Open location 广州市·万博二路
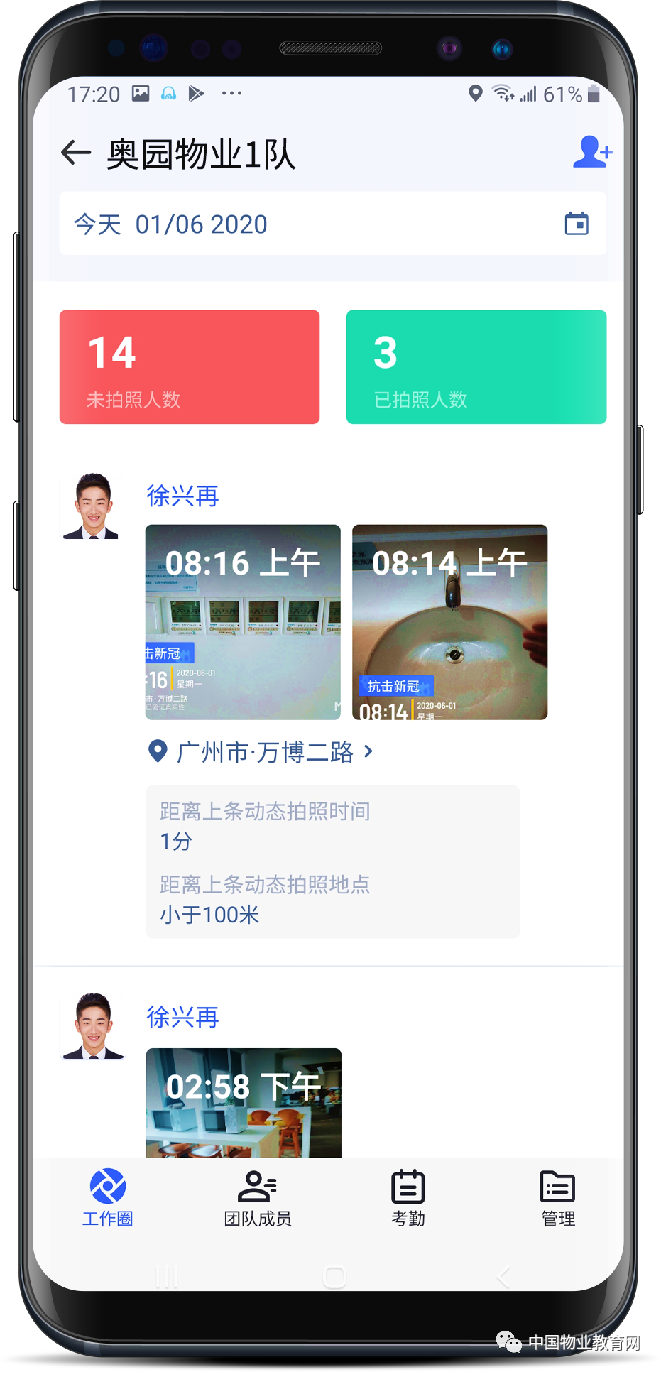The height and width of the screenshot is (1373, 662). pos(262,752)
